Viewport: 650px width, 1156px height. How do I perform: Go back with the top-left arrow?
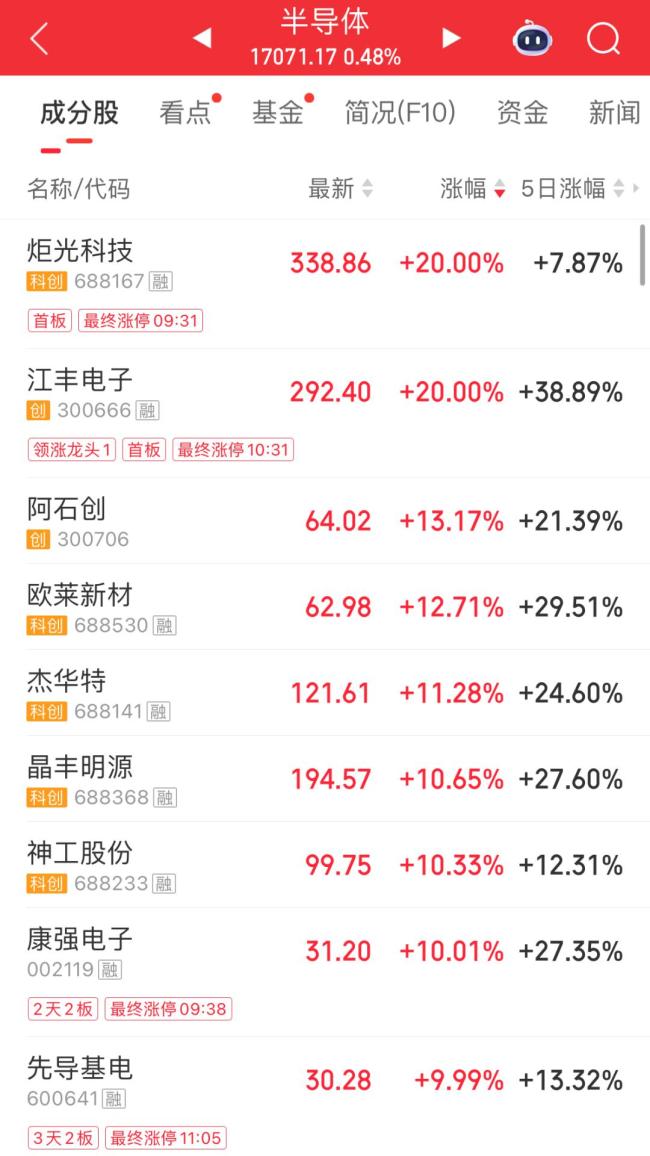(x=39, y=38)
